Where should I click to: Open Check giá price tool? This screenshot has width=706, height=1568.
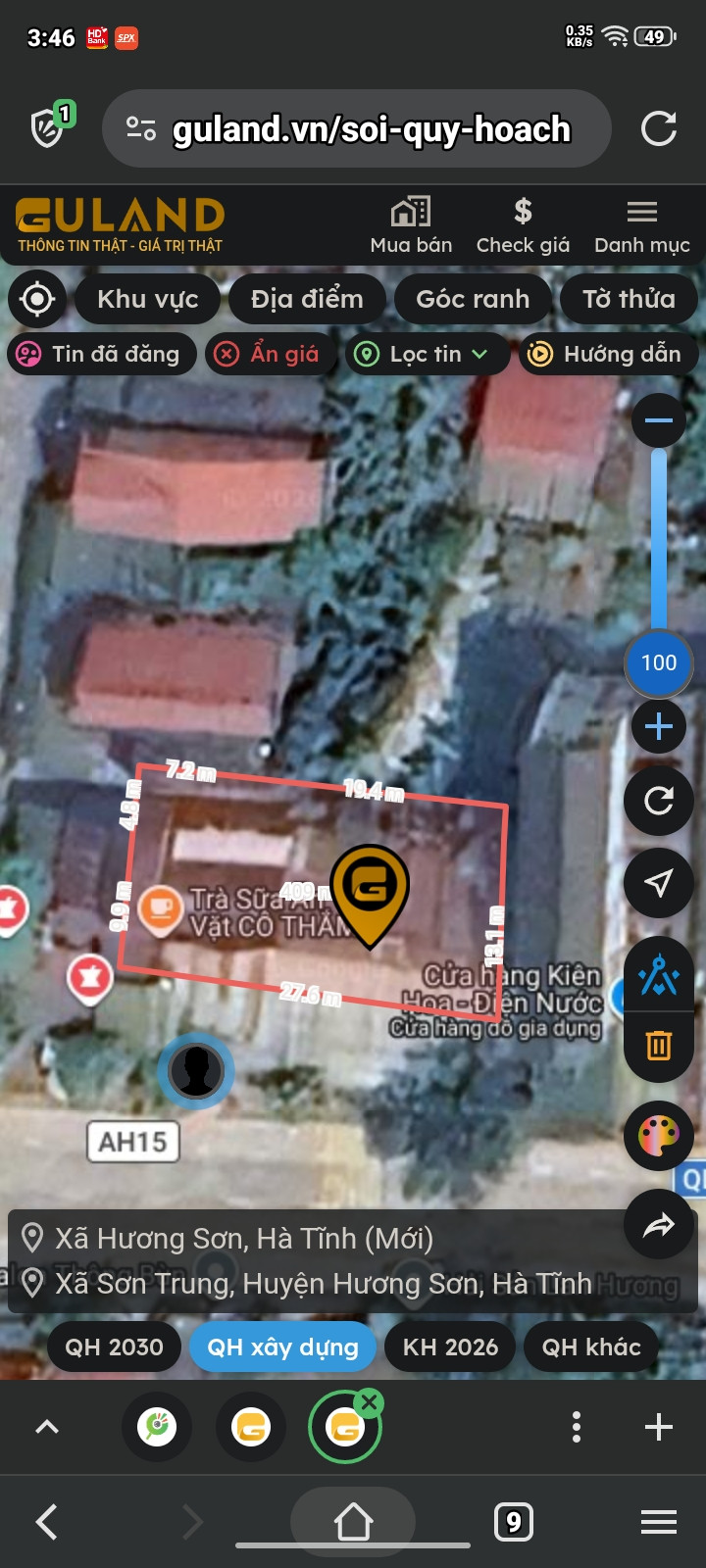523,225
